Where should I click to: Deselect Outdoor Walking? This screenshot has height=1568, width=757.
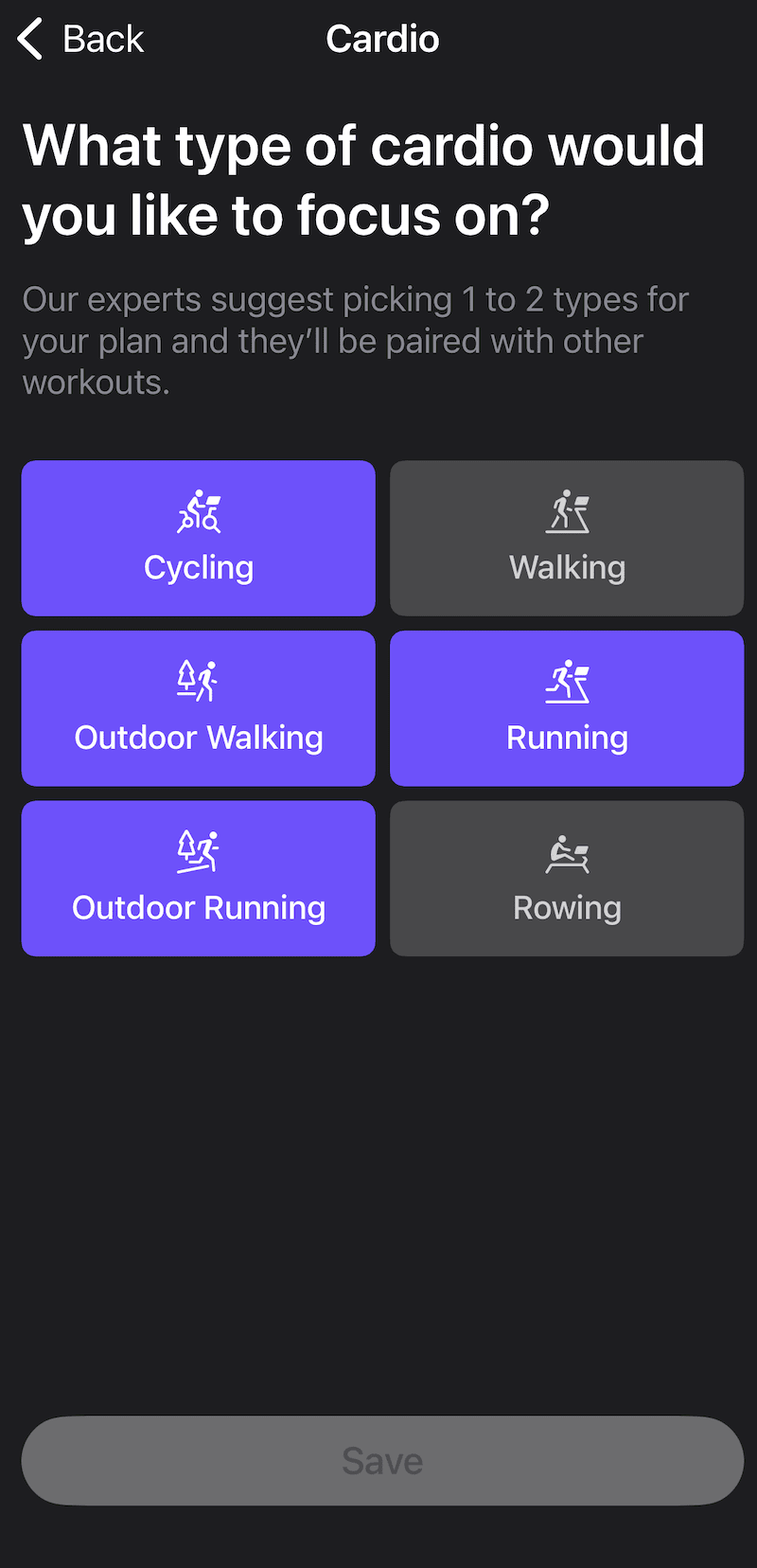(198, 708)
